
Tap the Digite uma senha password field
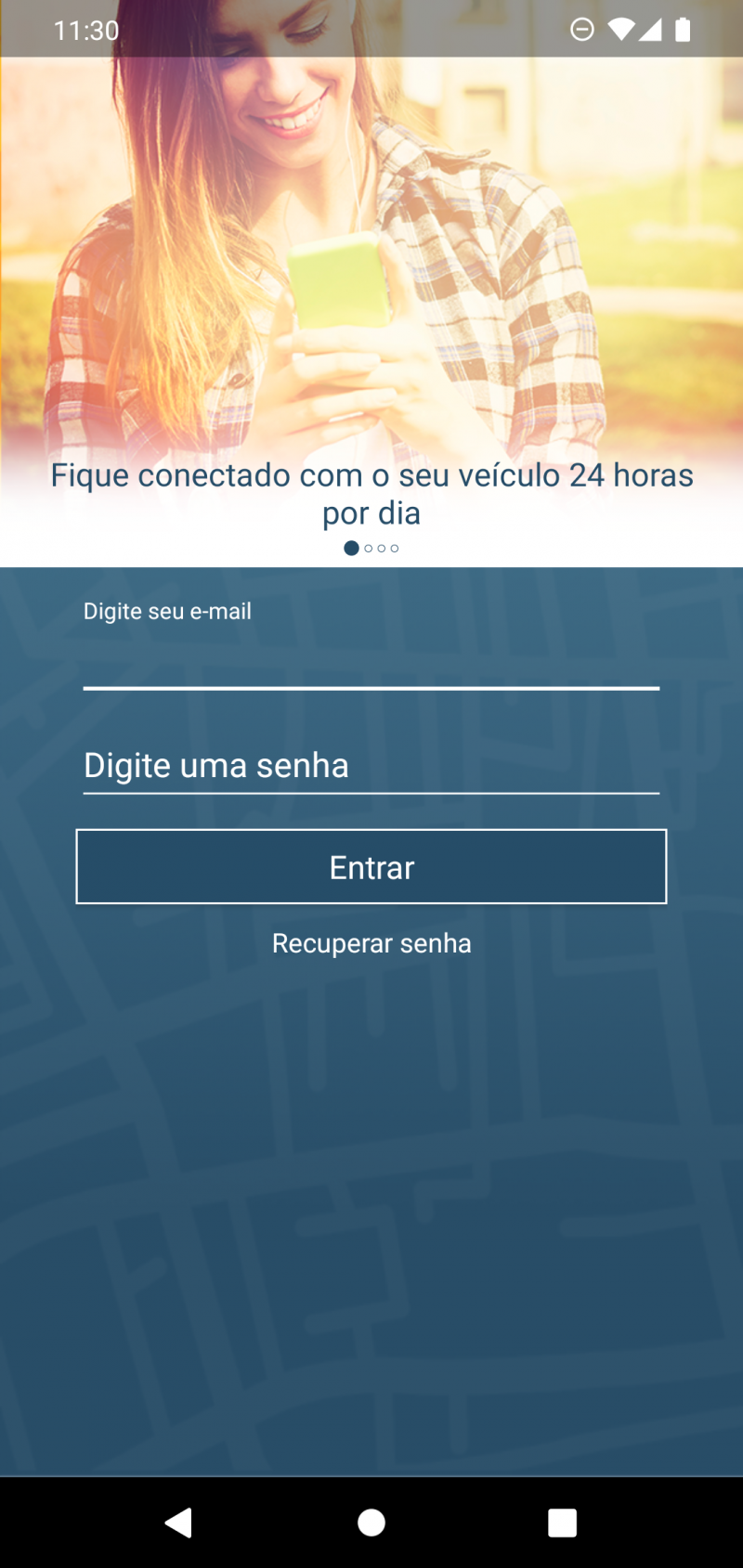point(371,765)
